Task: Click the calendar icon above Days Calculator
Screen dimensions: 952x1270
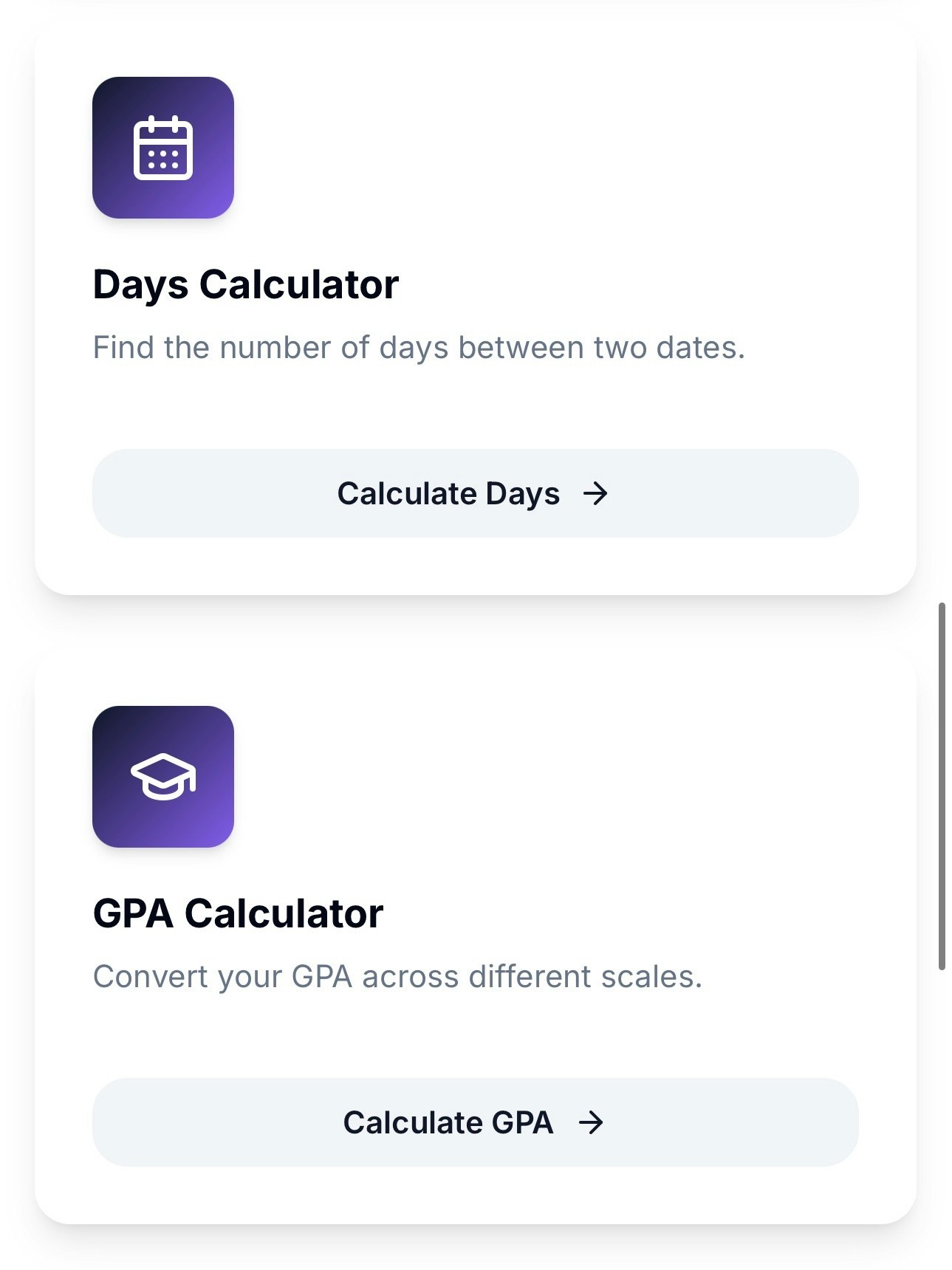Action: [x=162, y=149]
